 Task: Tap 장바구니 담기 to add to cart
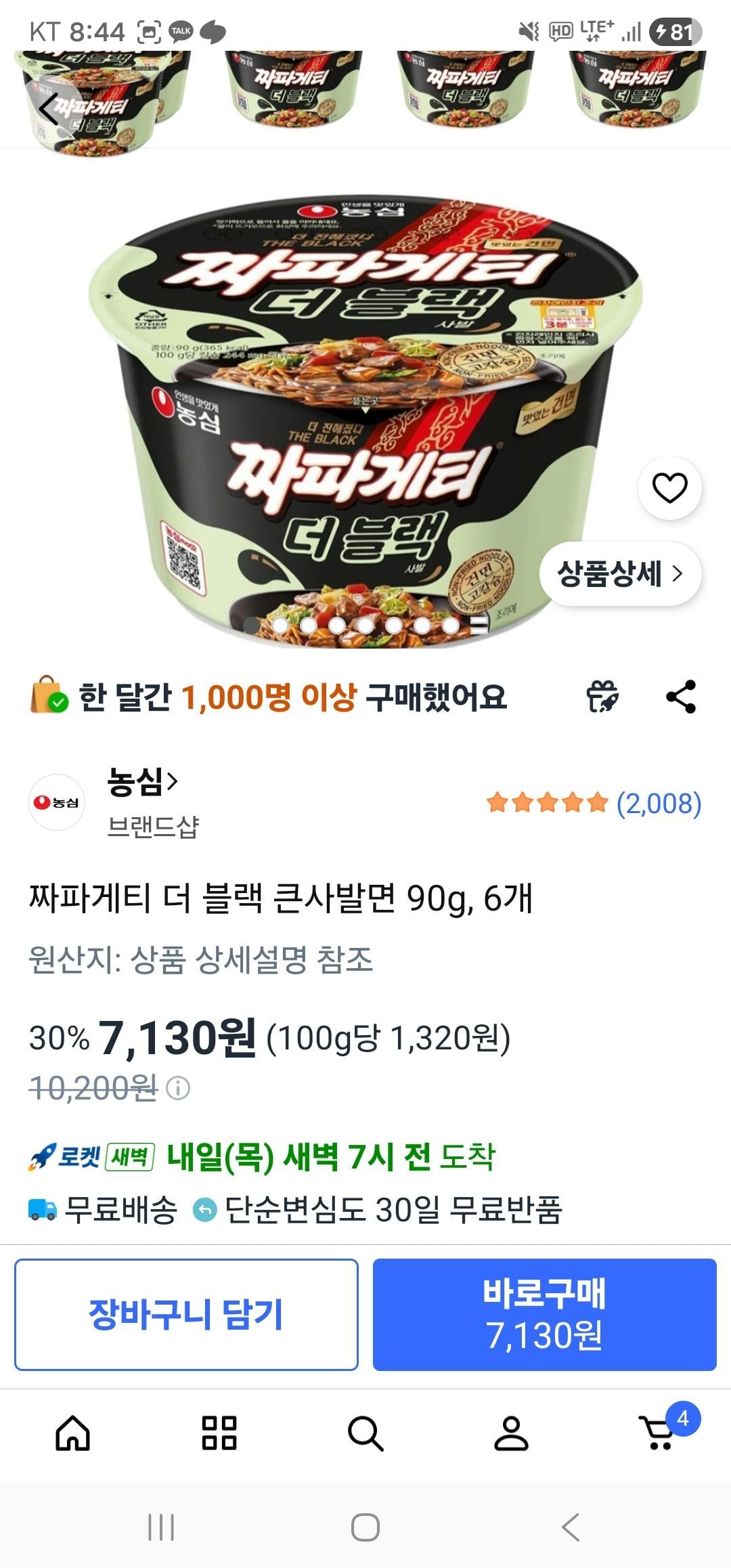pyautogui.click(x=186, y=1315)
